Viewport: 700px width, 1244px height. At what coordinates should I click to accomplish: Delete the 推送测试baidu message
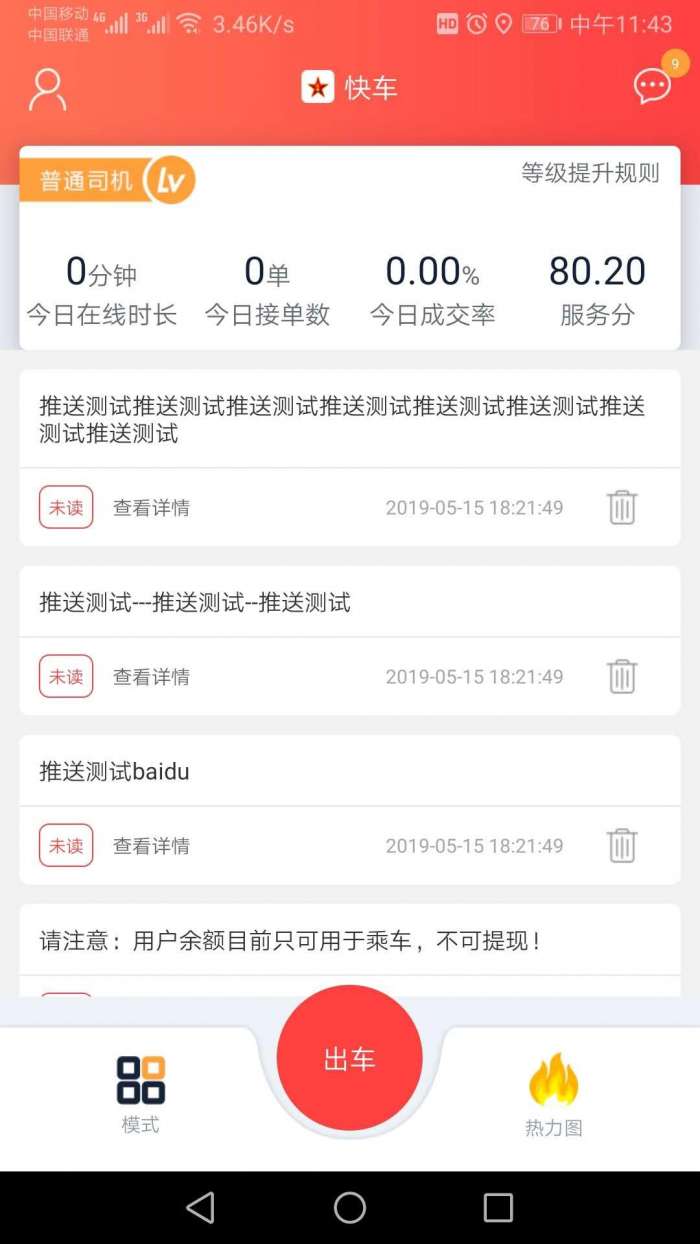pos(622,846)
